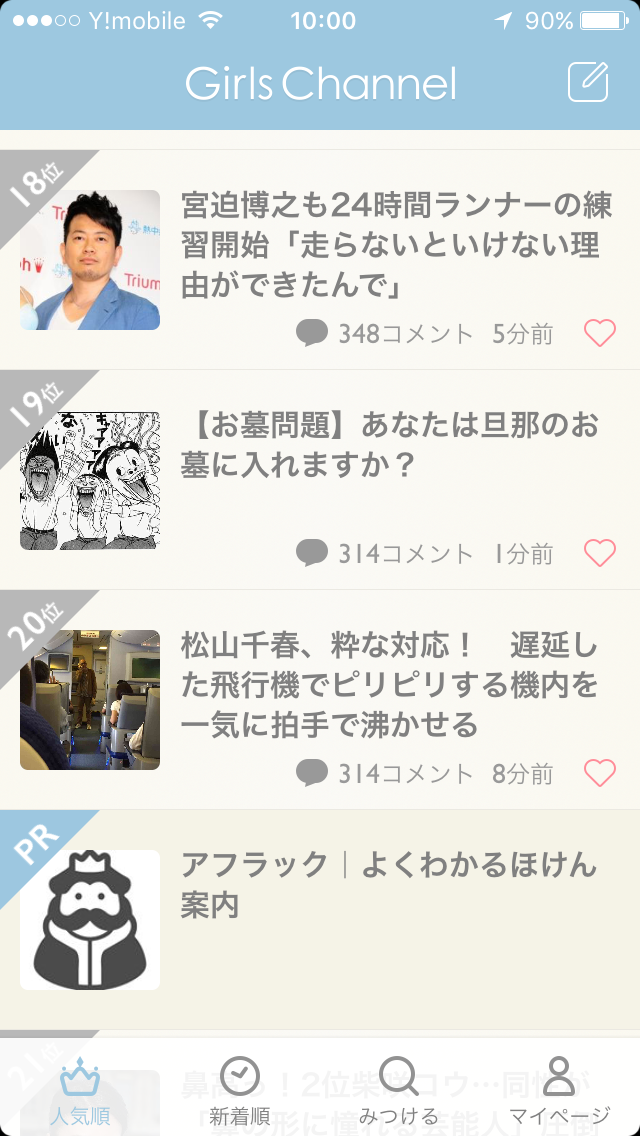The image size is (640, 1136).
Task: Open the 松山千春 airplane topic
Action: [320, 700]
